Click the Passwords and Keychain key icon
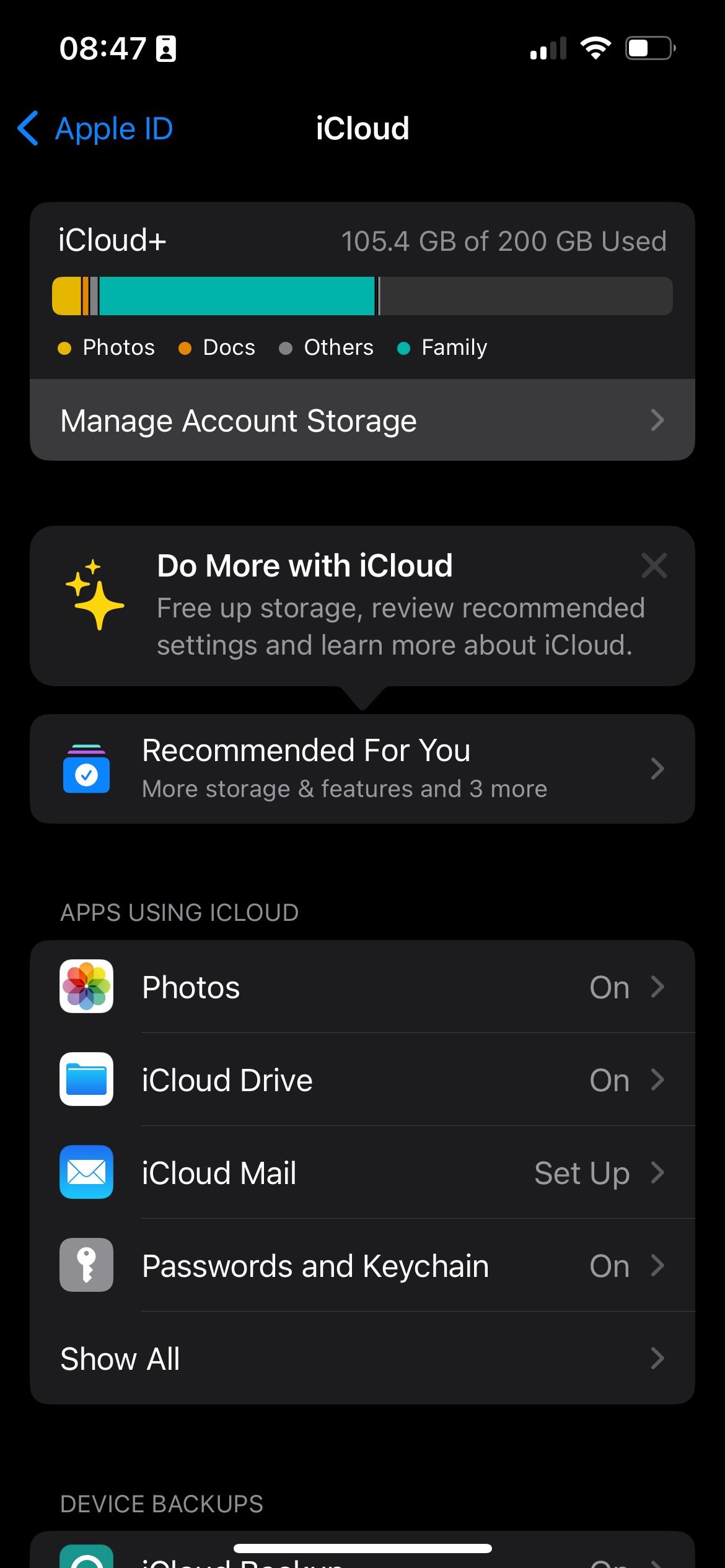Screen dimensions: 725x1568 [x=86, y=1265]
